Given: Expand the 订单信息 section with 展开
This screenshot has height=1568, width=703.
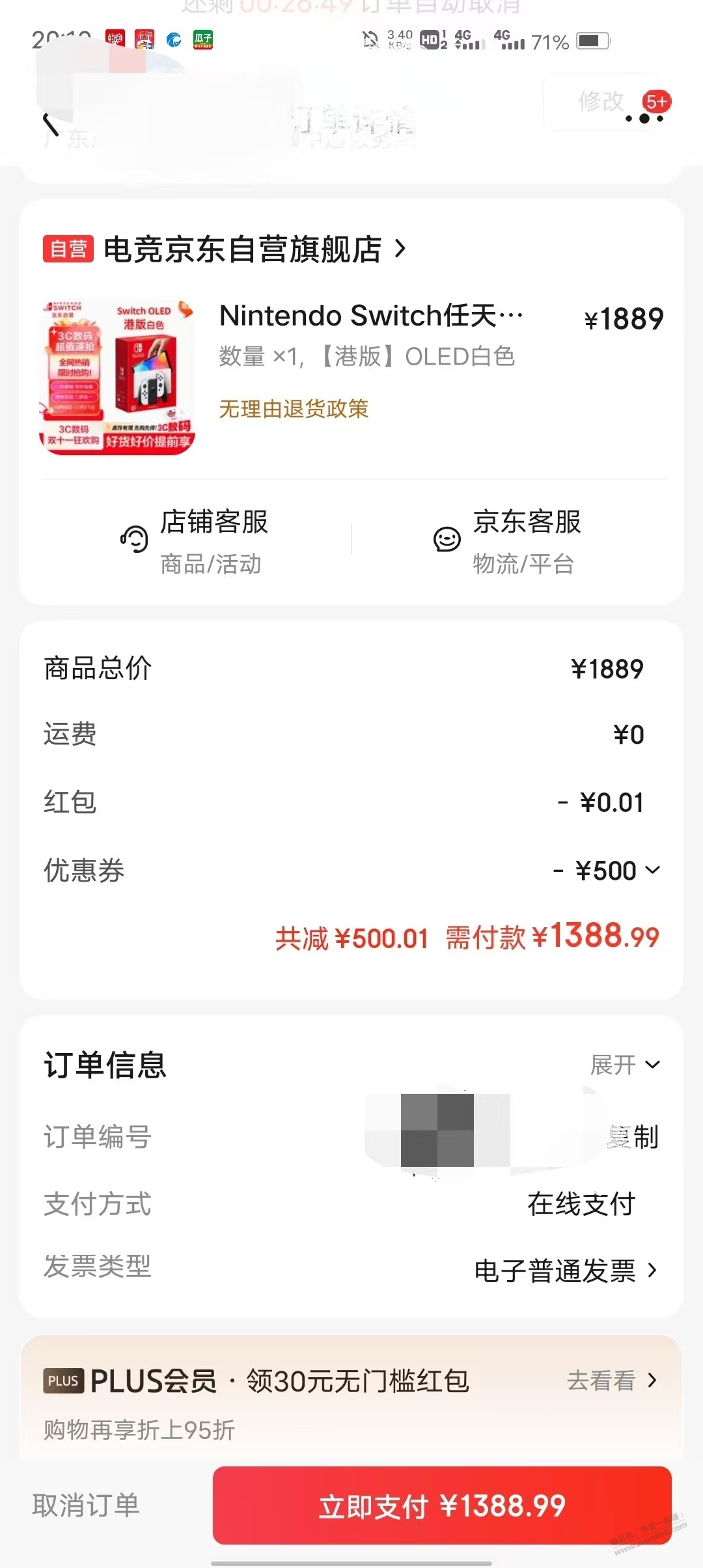Looking at the screenshot, I should click(x=625, y=1065).
